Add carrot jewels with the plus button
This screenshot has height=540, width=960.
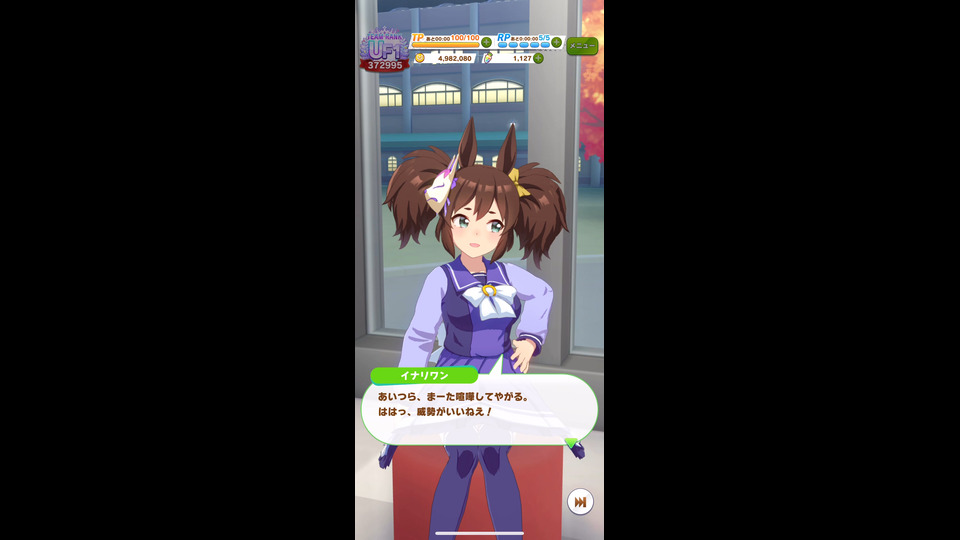tap(539, 58)
